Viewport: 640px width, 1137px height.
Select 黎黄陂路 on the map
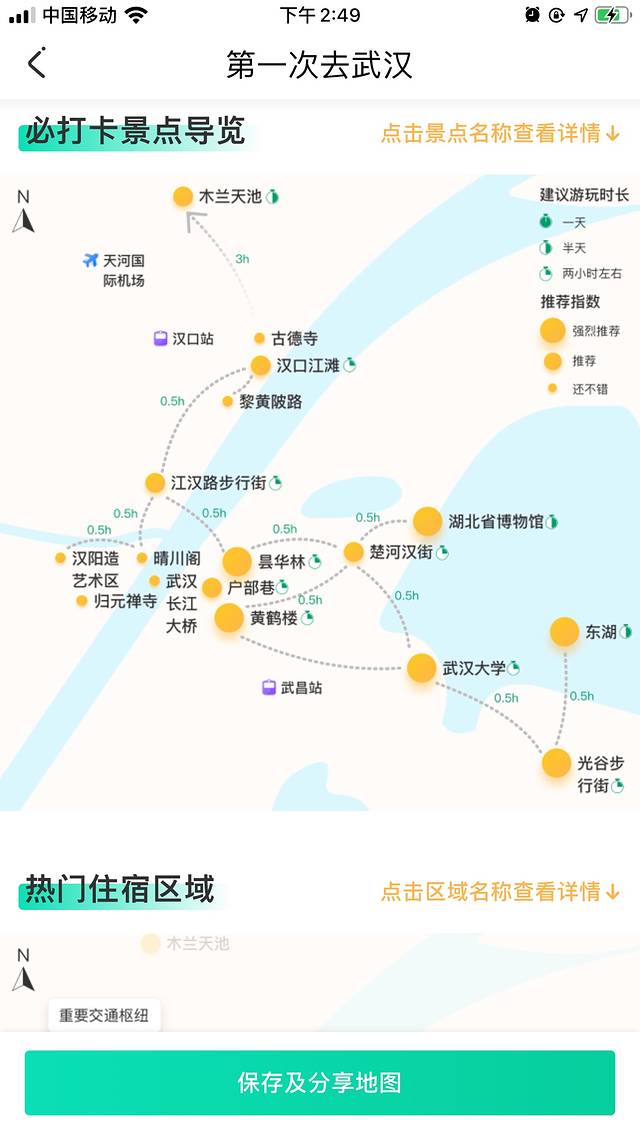coord(269,402)
